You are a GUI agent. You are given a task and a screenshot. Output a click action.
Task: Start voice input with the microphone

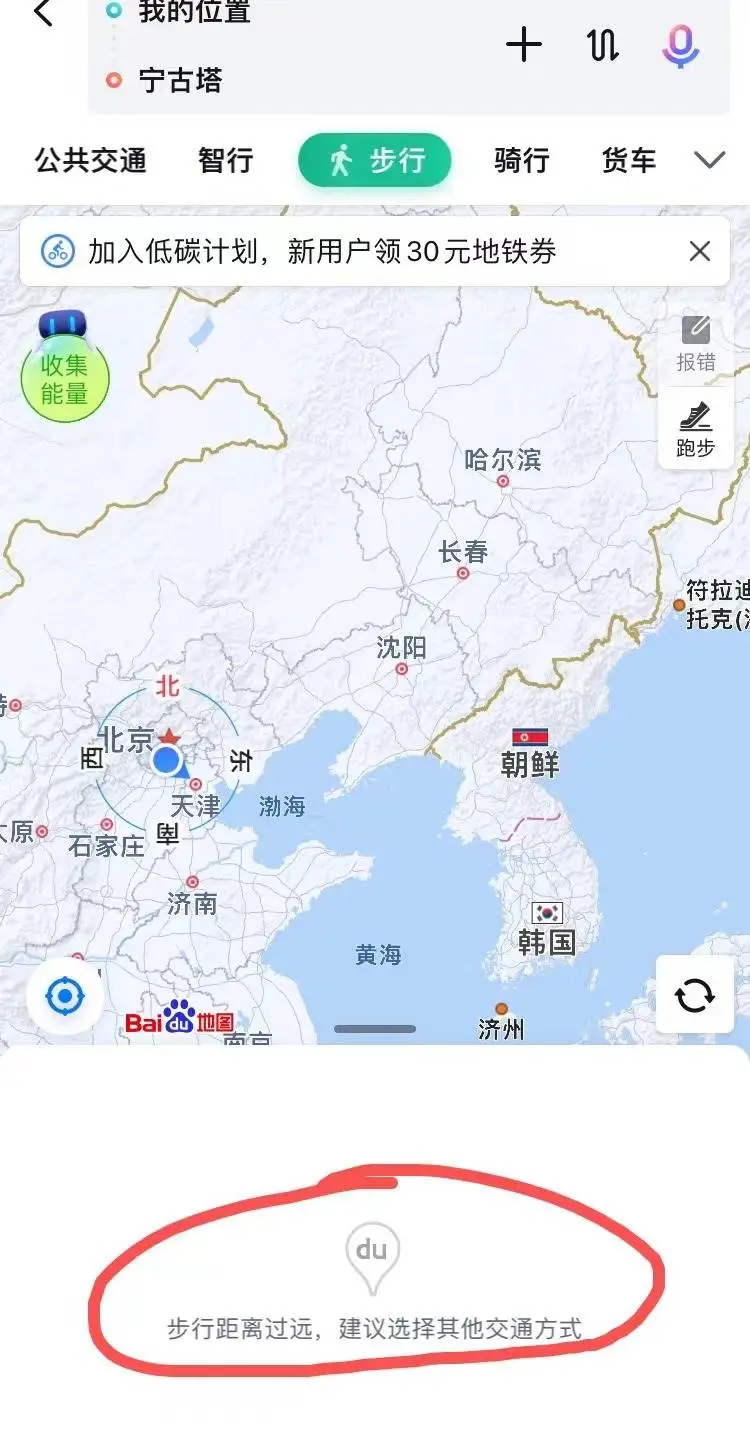point(681,45)
